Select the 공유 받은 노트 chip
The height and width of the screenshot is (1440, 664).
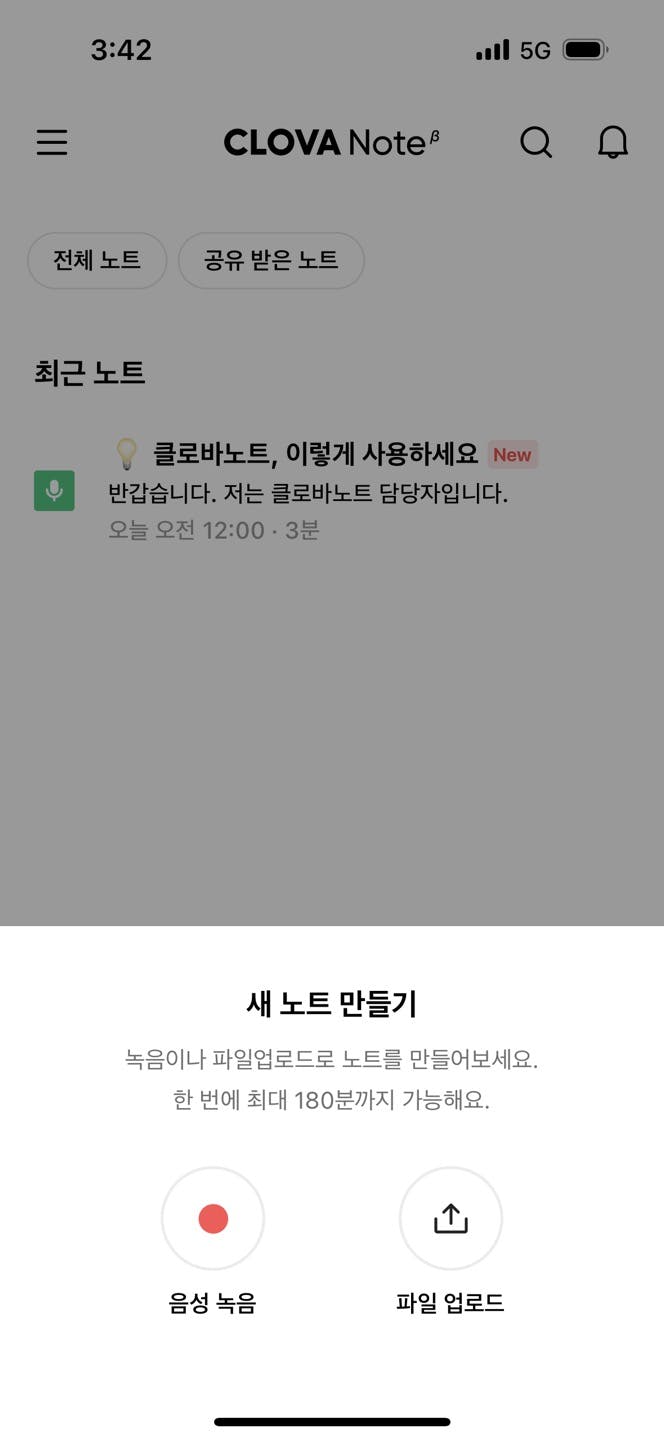pyautogui.click(x=271, y=261)
